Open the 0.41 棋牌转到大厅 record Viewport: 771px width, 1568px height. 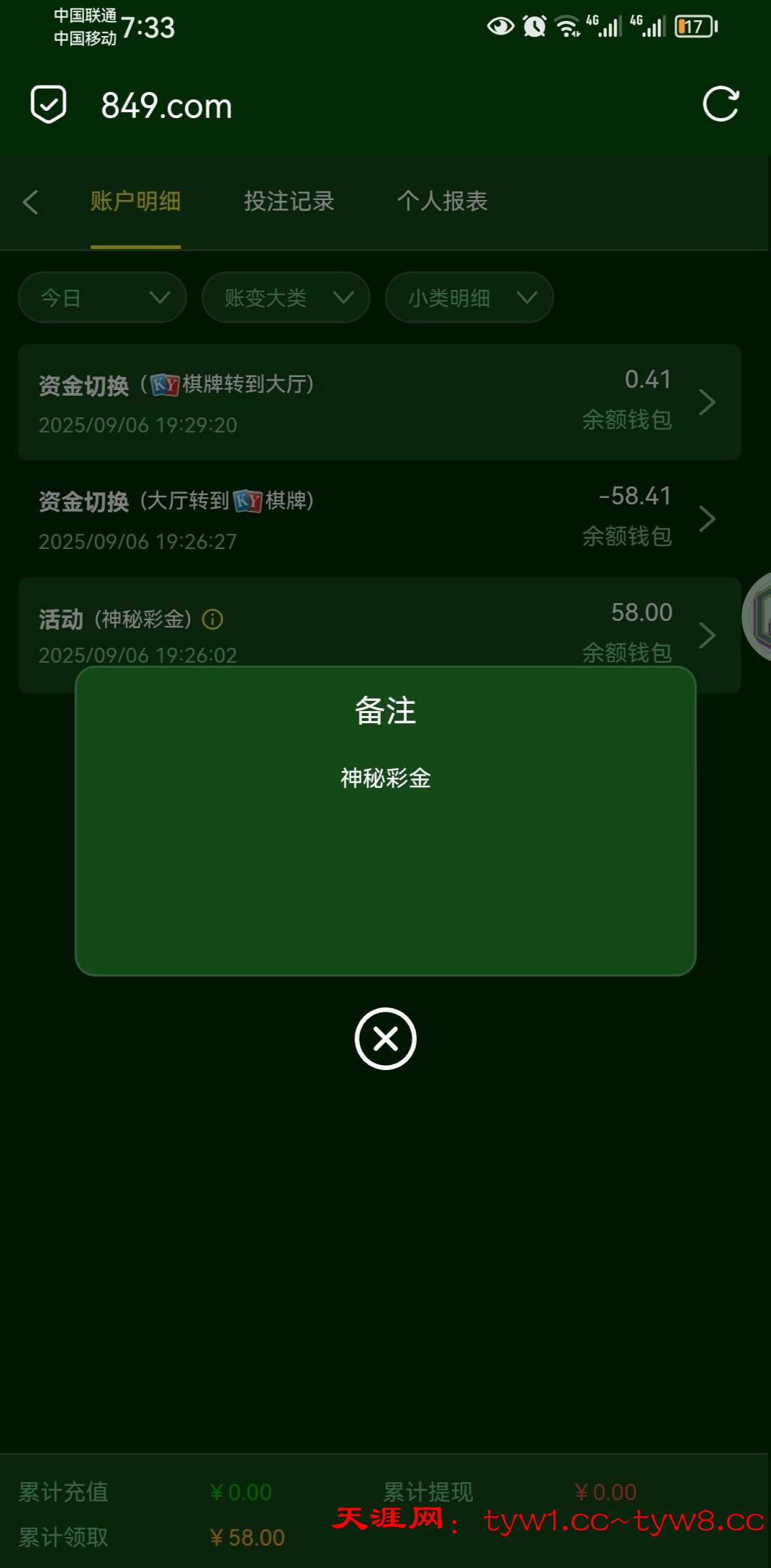click(x=379, y=402)
